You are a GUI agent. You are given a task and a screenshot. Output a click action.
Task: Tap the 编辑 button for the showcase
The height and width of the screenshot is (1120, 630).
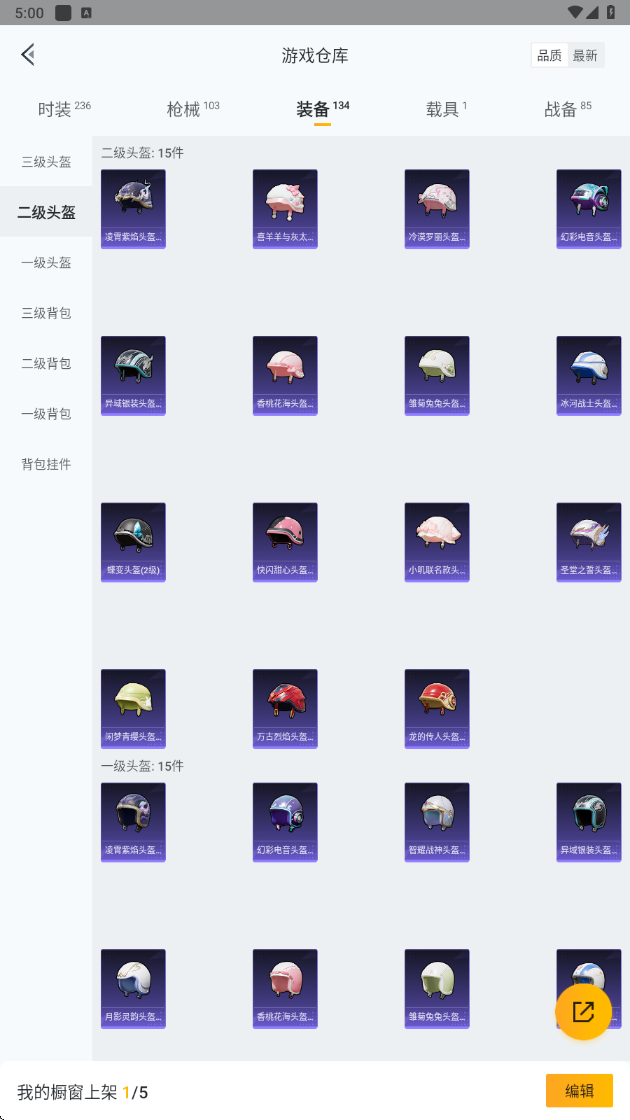[579, 1091]
